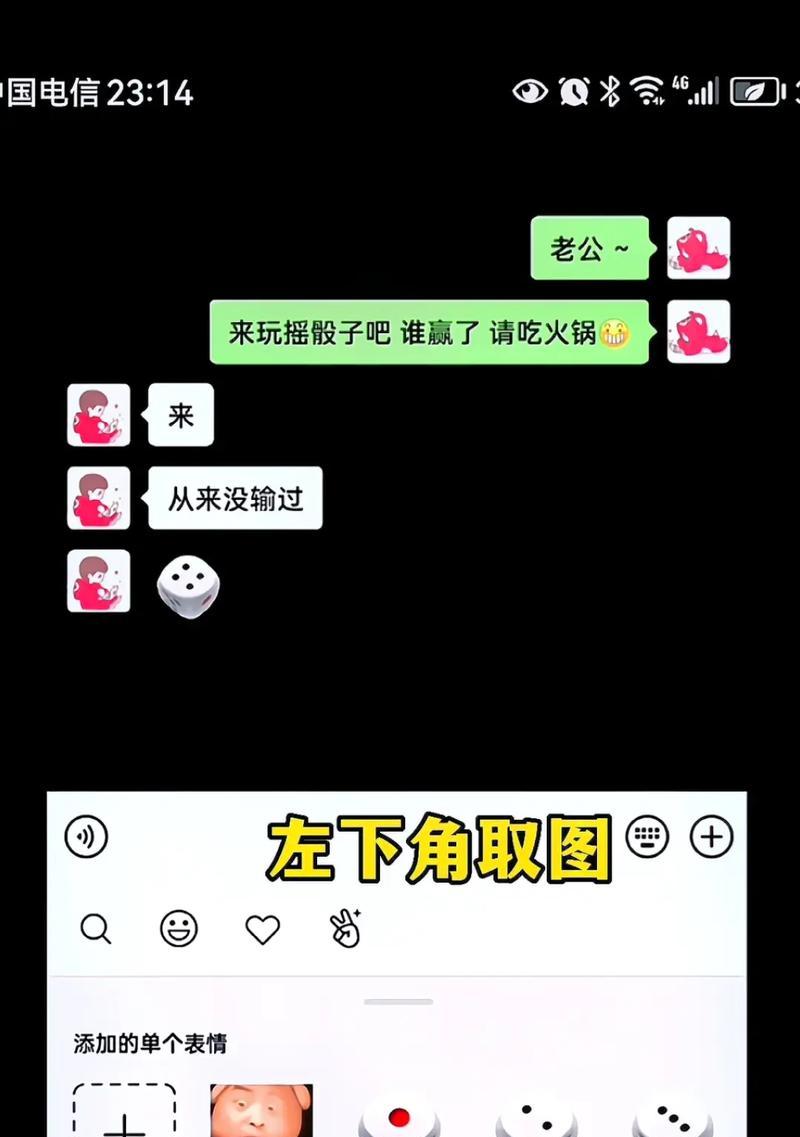The width and height of the screenshot is (800, 1137).
Task: Open the heart favorites sticker tab
Action: [263, 929]
